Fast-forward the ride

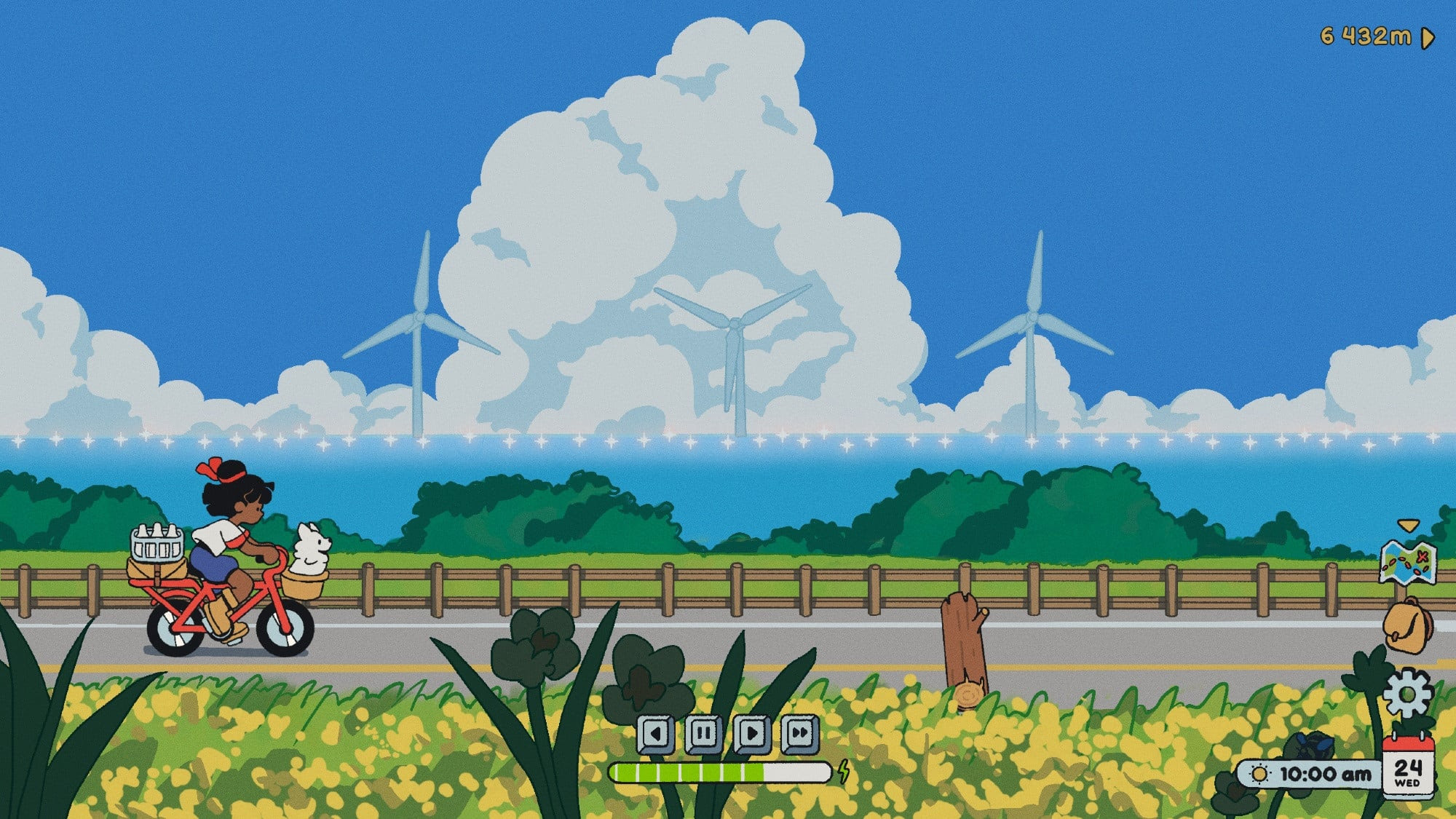(x=800, y=733)
